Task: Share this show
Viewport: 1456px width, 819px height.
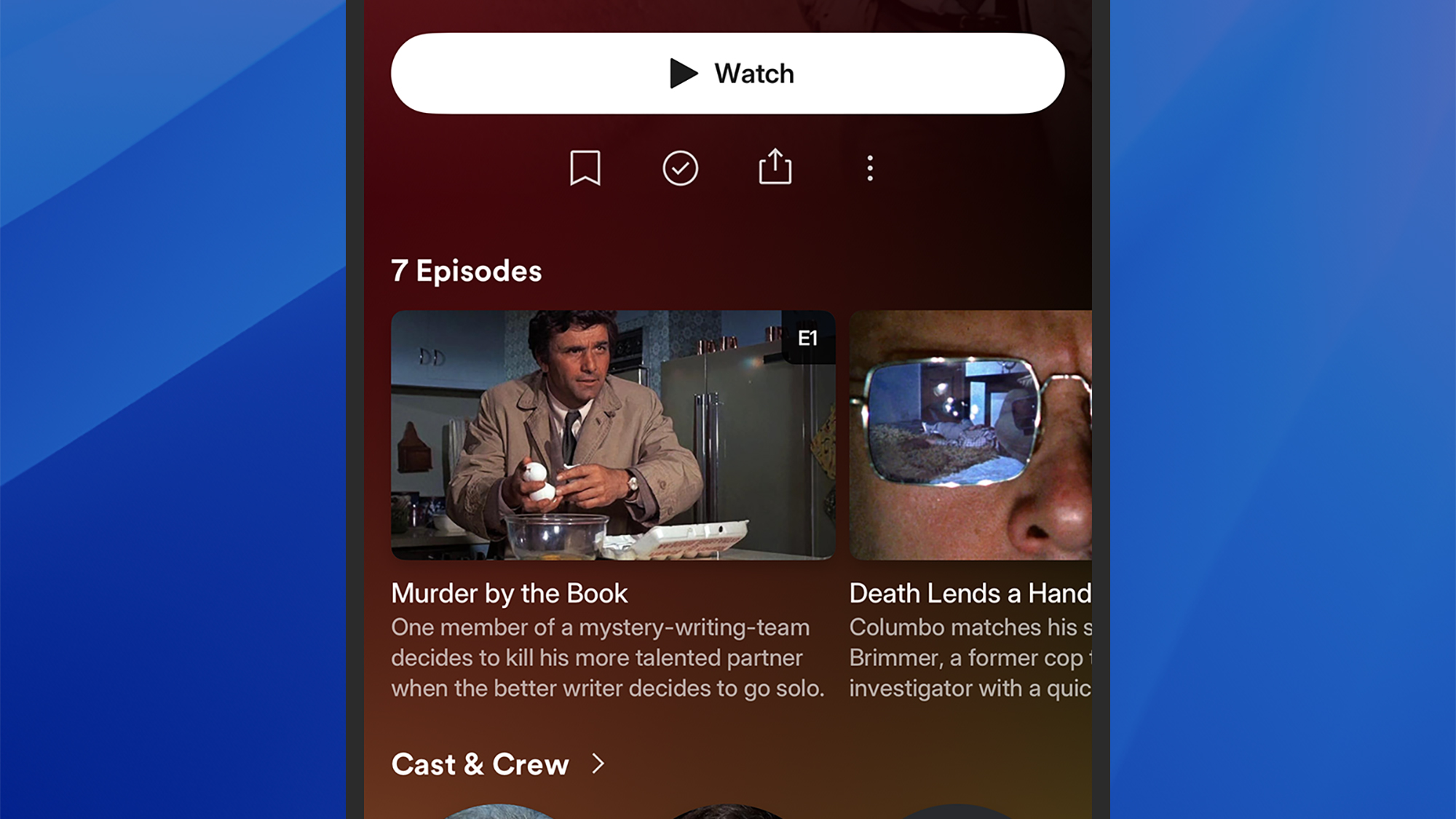Action: point(775,167)
